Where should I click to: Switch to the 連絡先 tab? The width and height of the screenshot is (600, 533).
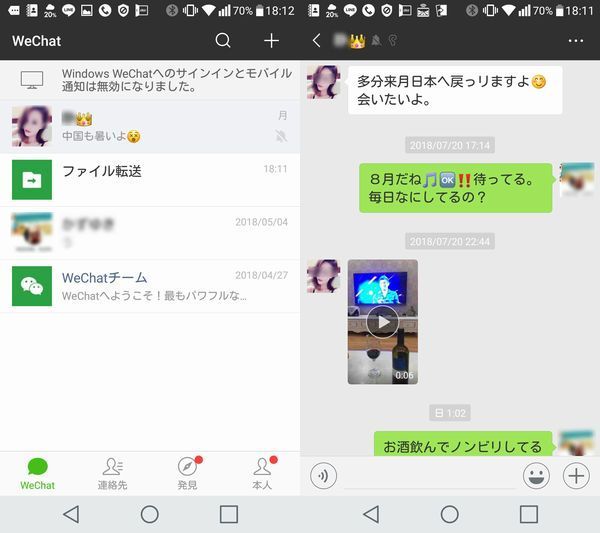[x=112, y=473]
